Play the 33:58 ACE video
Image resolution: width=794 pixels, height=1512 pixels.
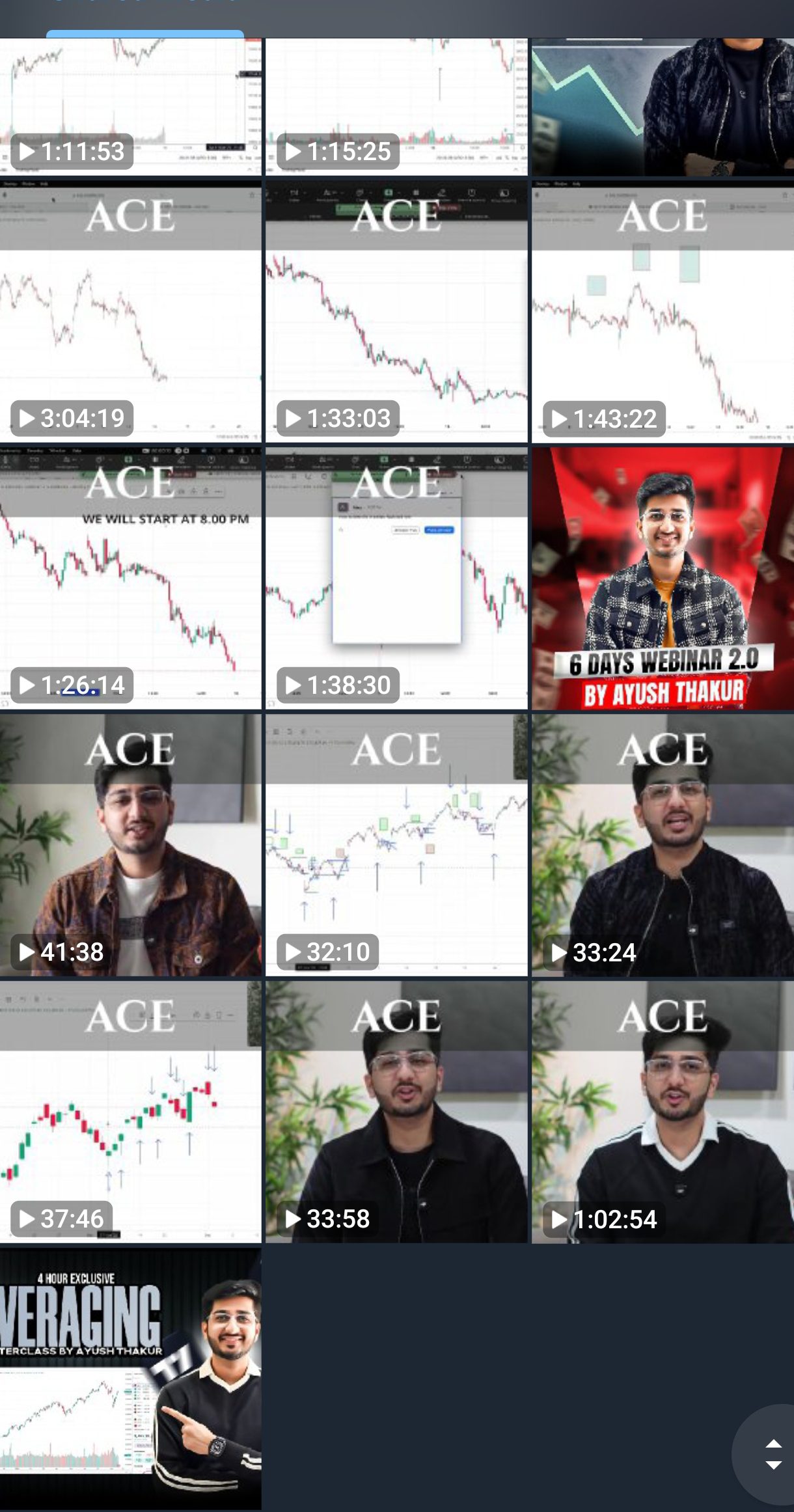[x=396, y=1113]
